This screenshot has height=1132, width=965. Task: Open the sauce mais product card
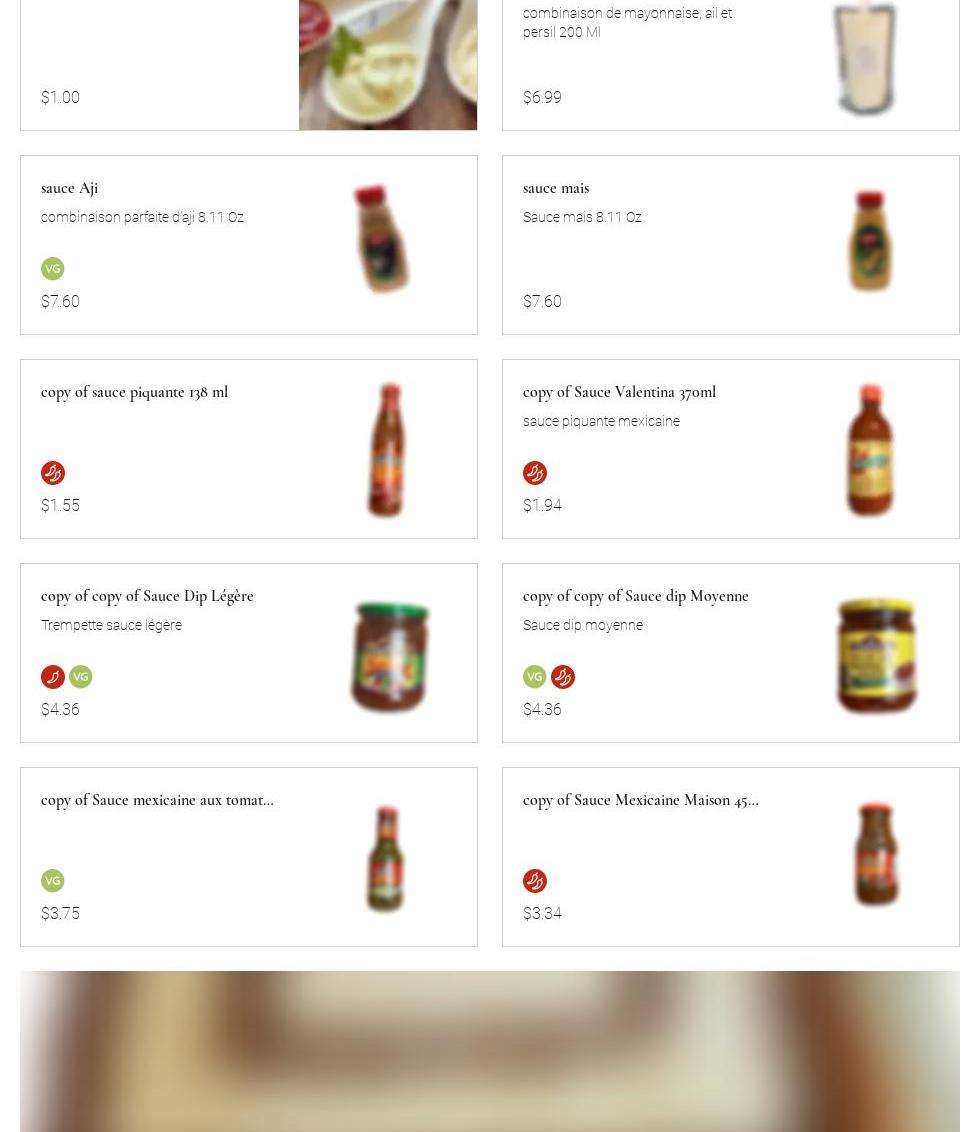pyautogui.click(x=730, y=245)
